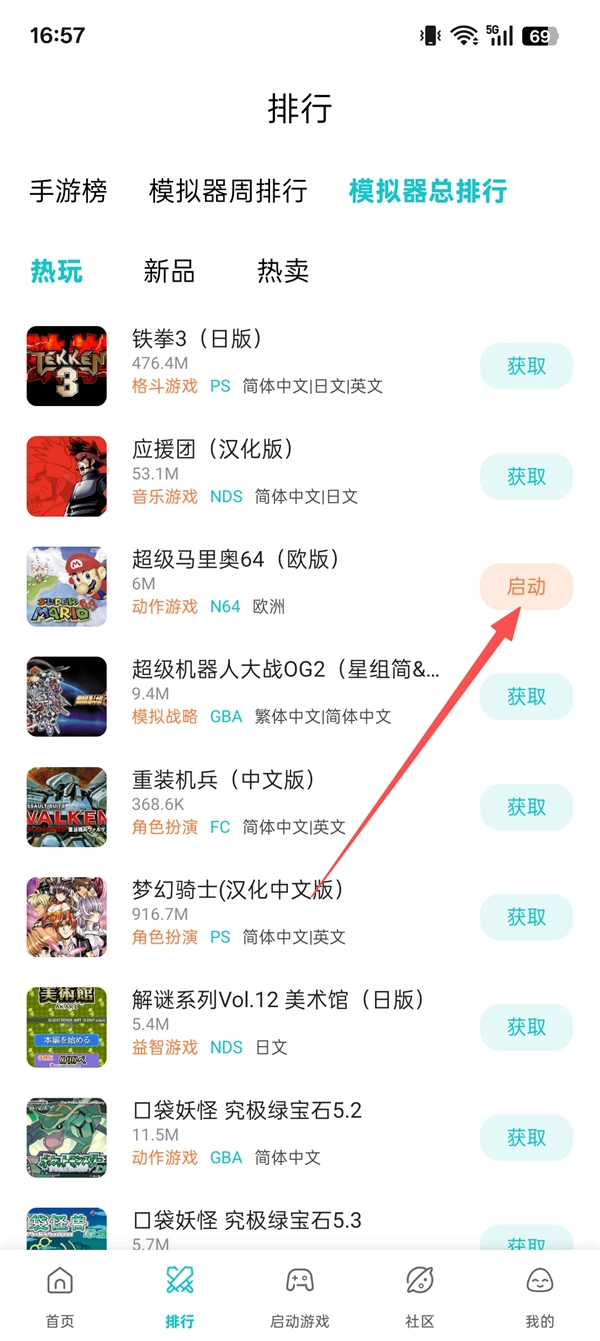Switch to the 模拟器周排行 tab
Screen dimensions: 600x1341
(x=228, y=191)
